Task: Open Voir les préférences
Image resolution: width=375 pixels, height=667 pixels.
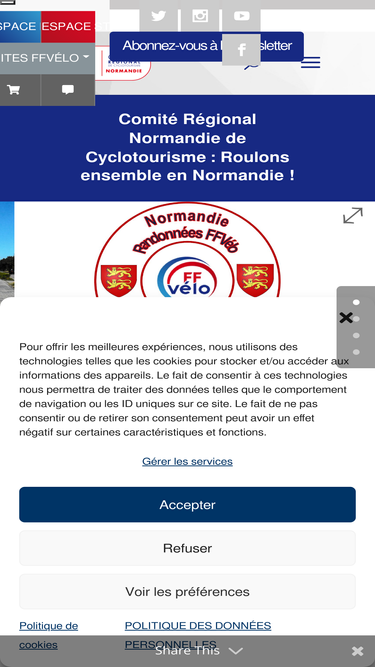Action: click(187, 592)
